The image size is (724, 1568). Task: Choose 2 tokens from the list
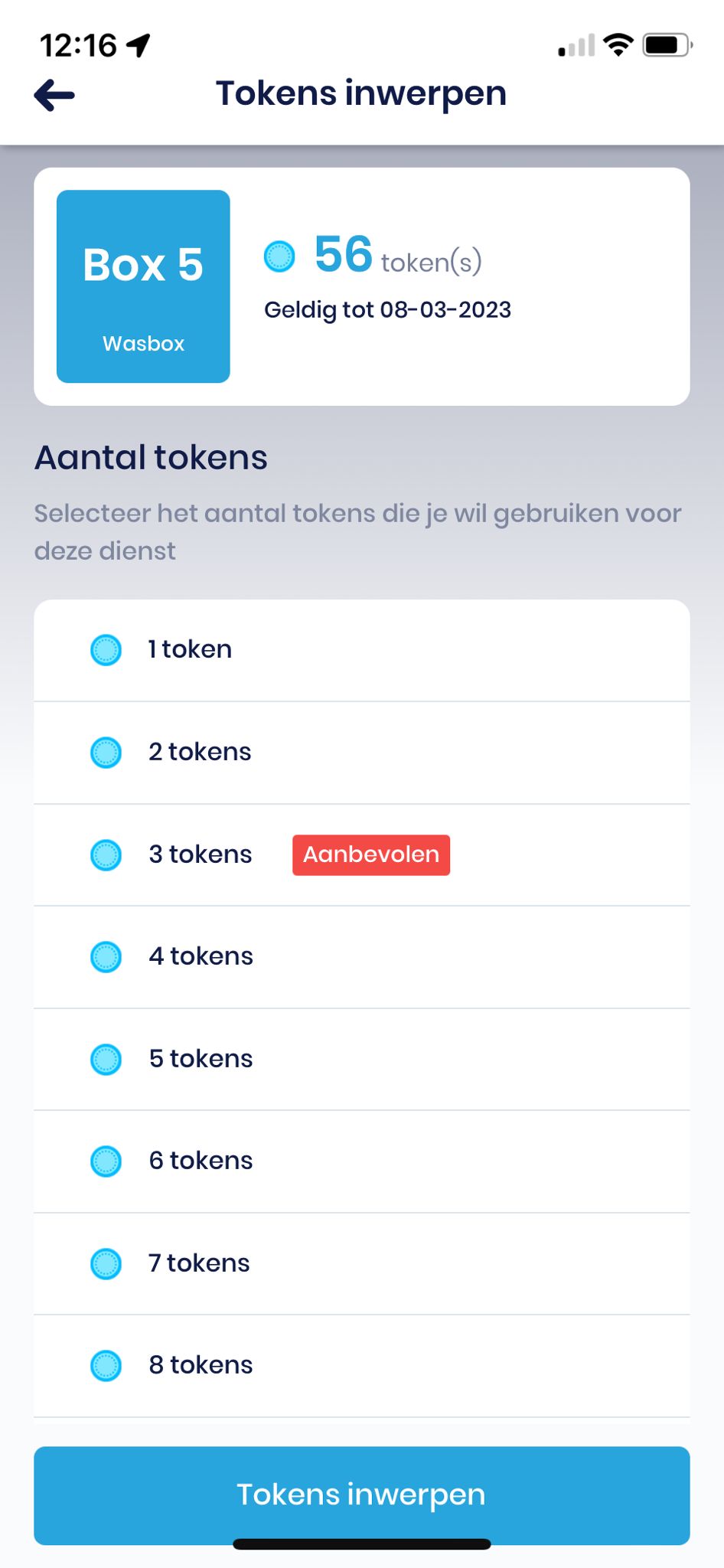click(362, 753)
